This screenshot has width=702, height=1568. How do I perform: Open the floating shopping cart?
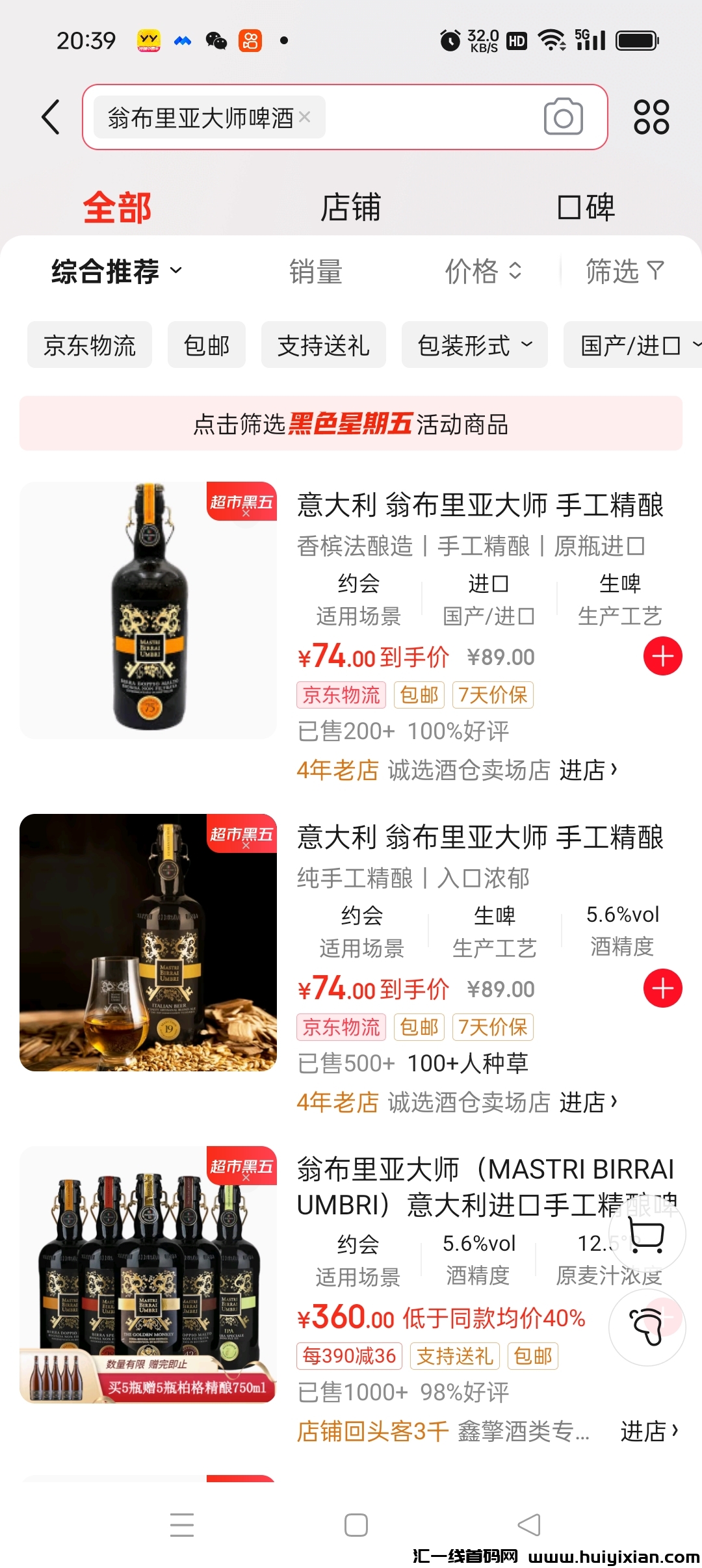click(647, 1235)
